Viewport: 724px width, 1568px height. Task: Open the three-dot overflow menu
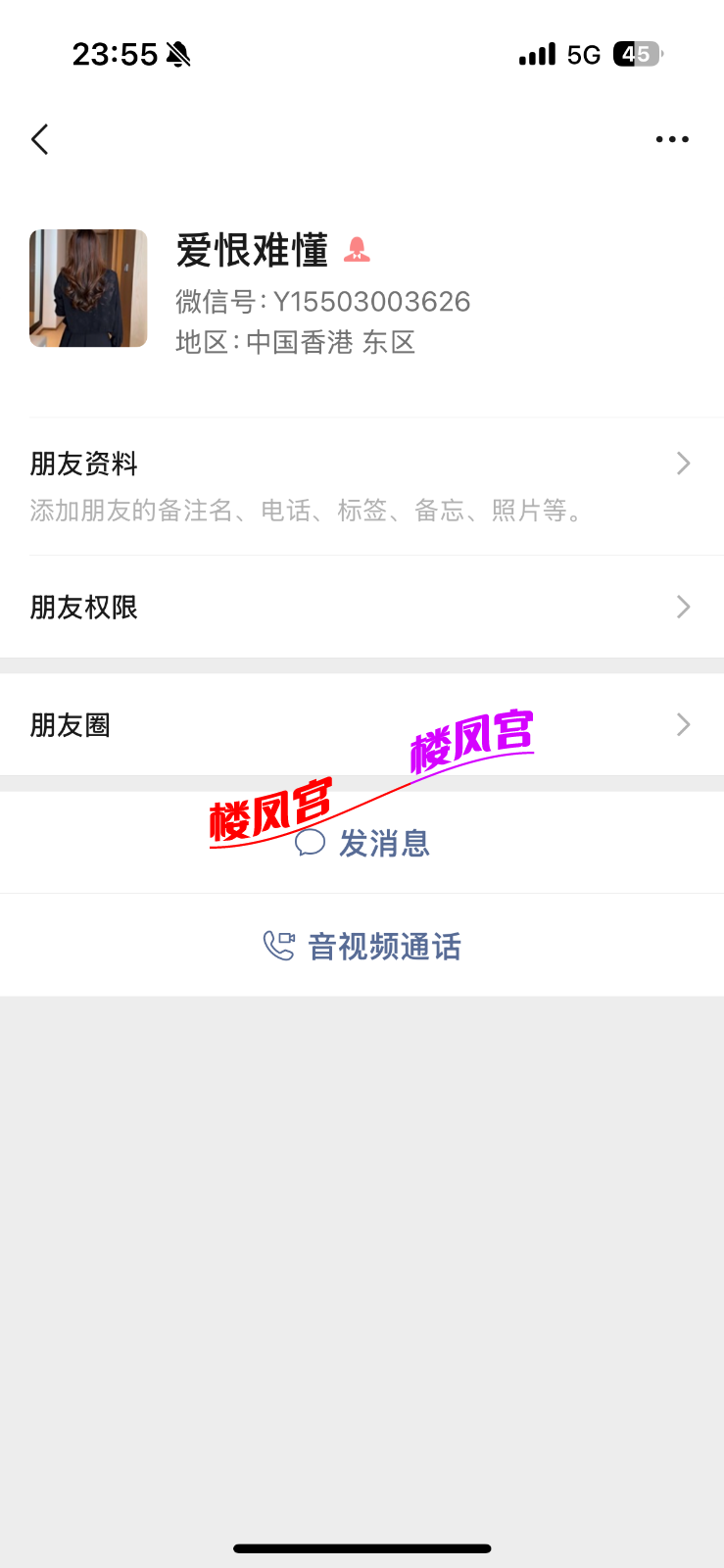672,139
